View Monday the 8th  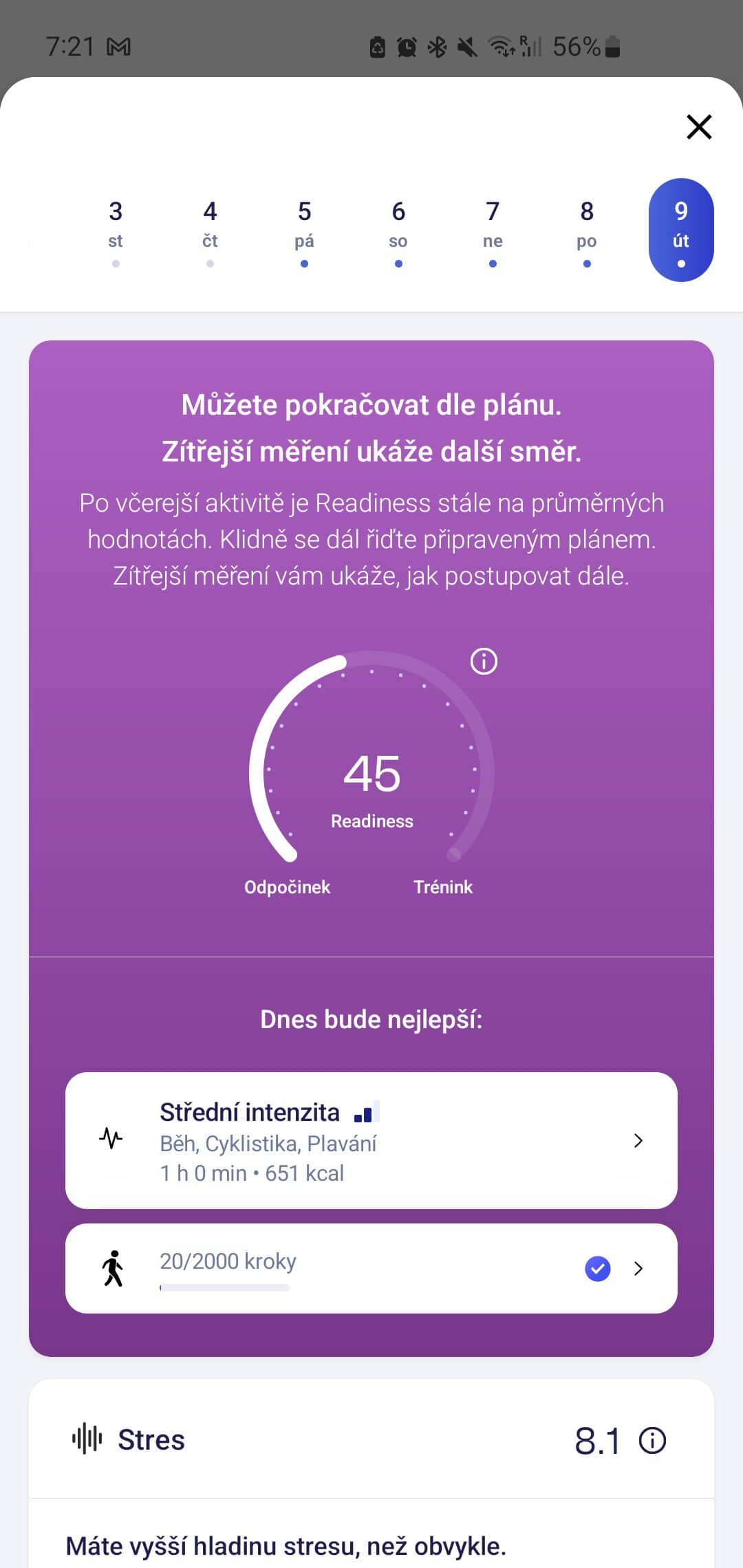click(587, 230)
